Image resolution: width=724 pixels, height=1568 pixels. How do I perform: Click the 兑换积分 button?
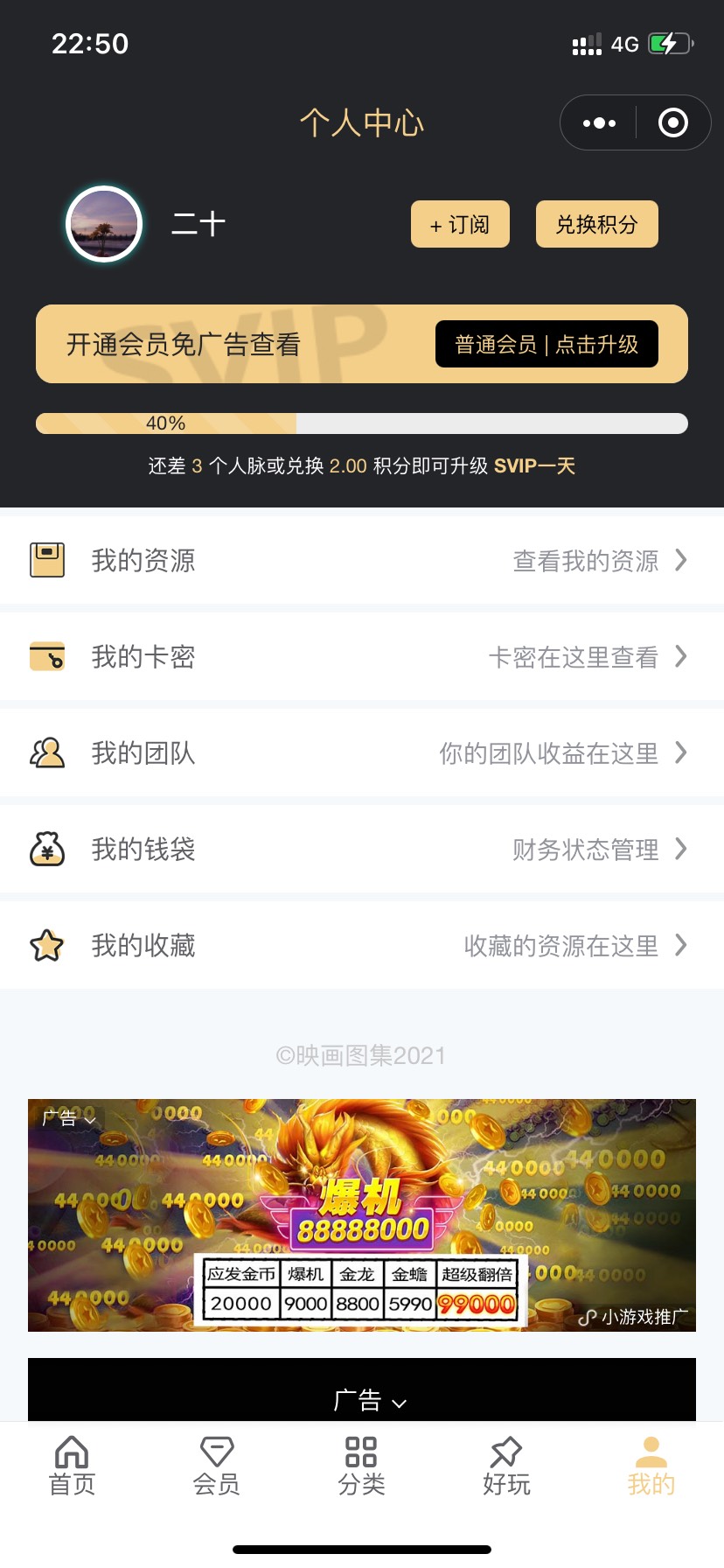[596, 224]
